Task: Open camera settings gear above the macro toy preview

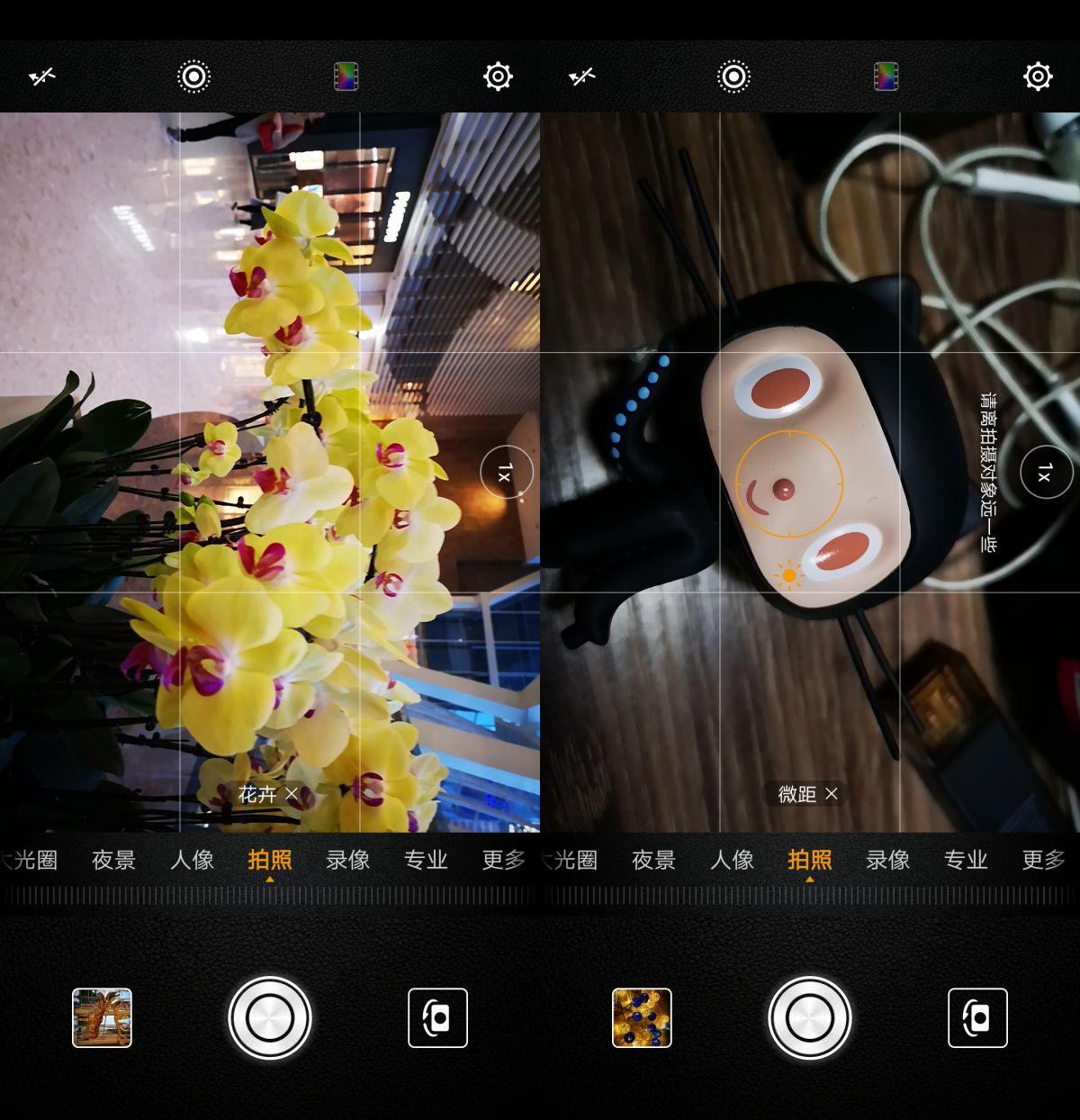Action: point(1038,77)
